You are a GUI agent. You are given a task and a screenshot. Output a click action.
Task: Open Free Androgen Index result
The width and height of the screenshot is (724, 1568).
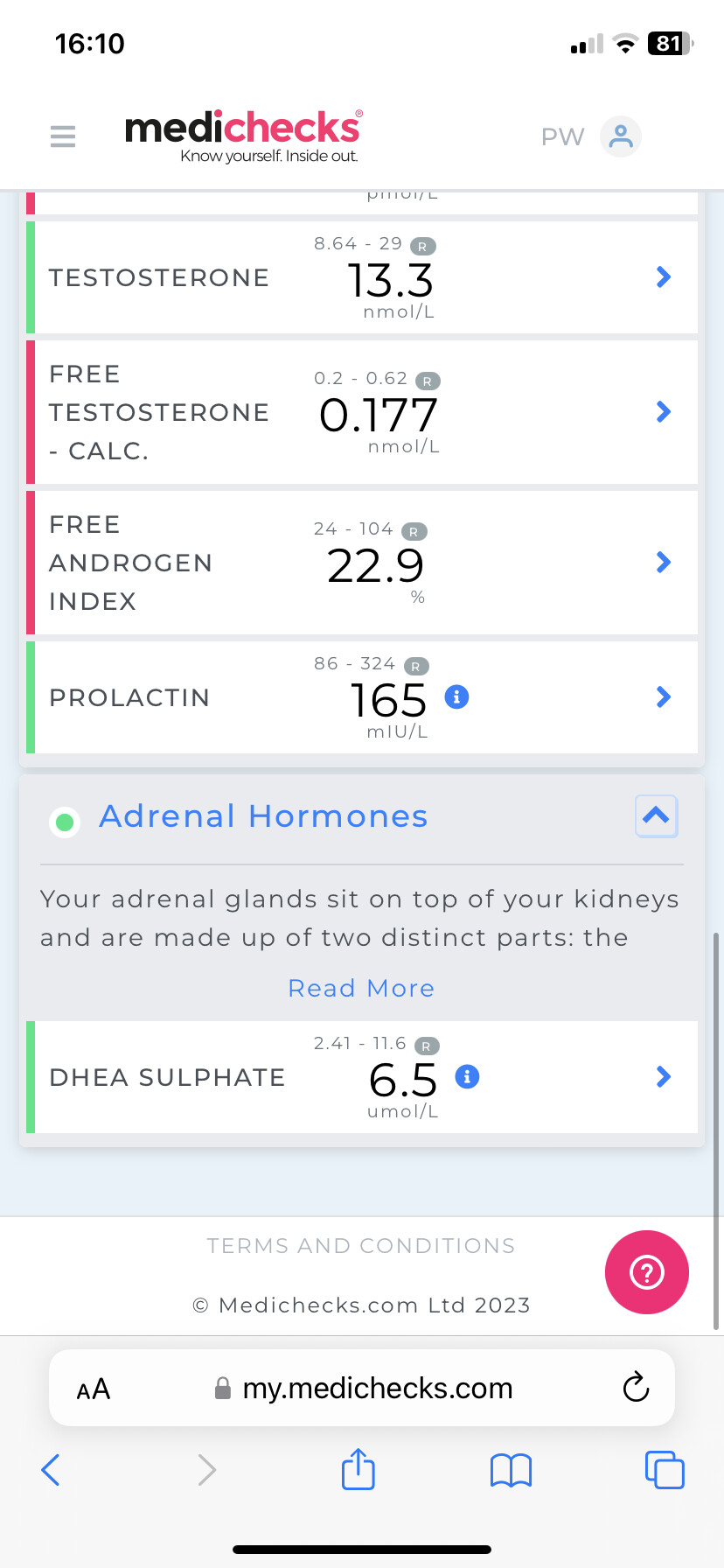pyautogui.click(x=664, y=563)
